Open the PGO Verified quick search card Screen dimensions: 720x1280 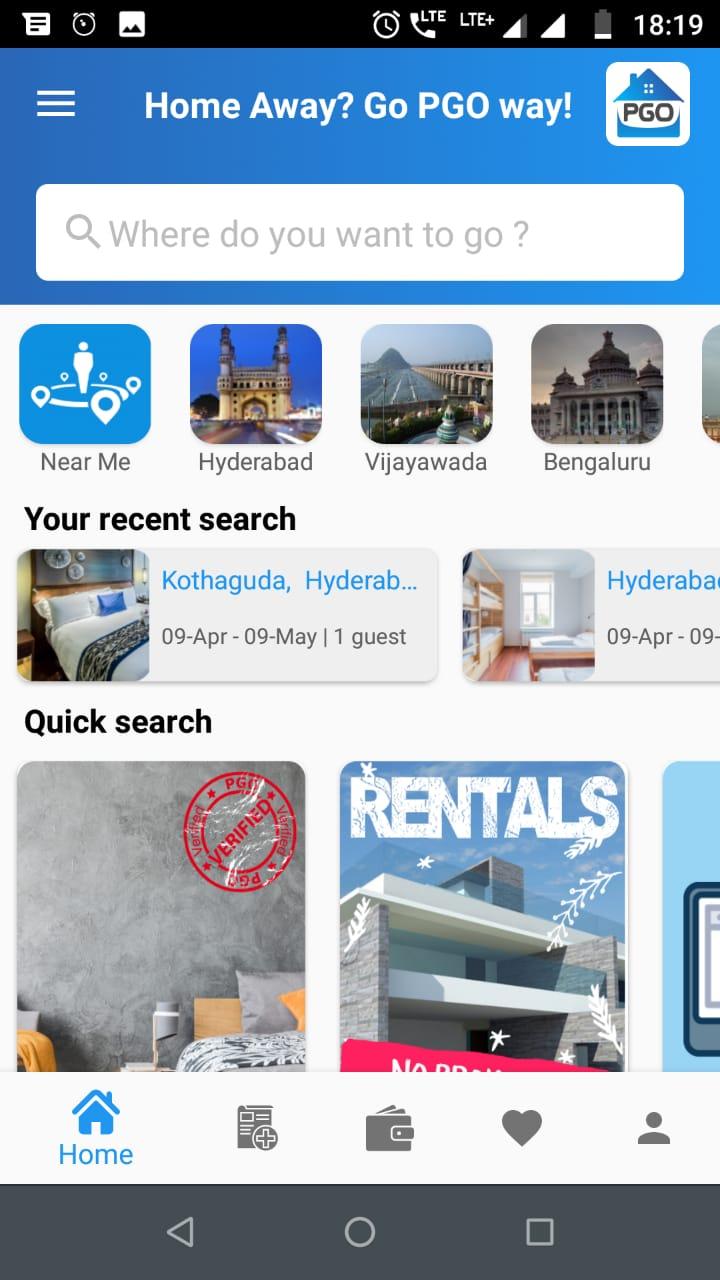(x=161, y=915)
